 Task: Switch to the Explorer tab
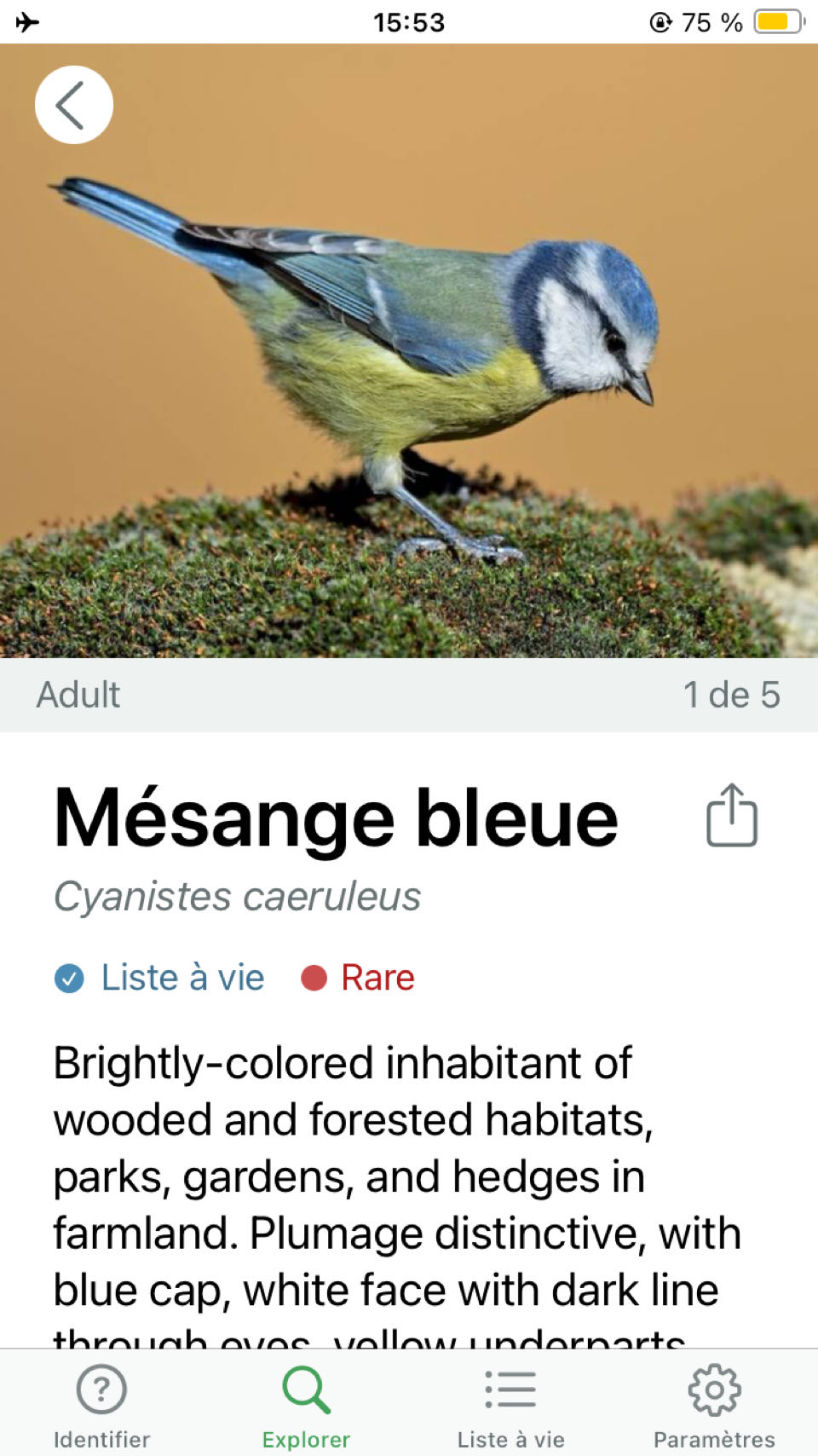coord(306,1405)
